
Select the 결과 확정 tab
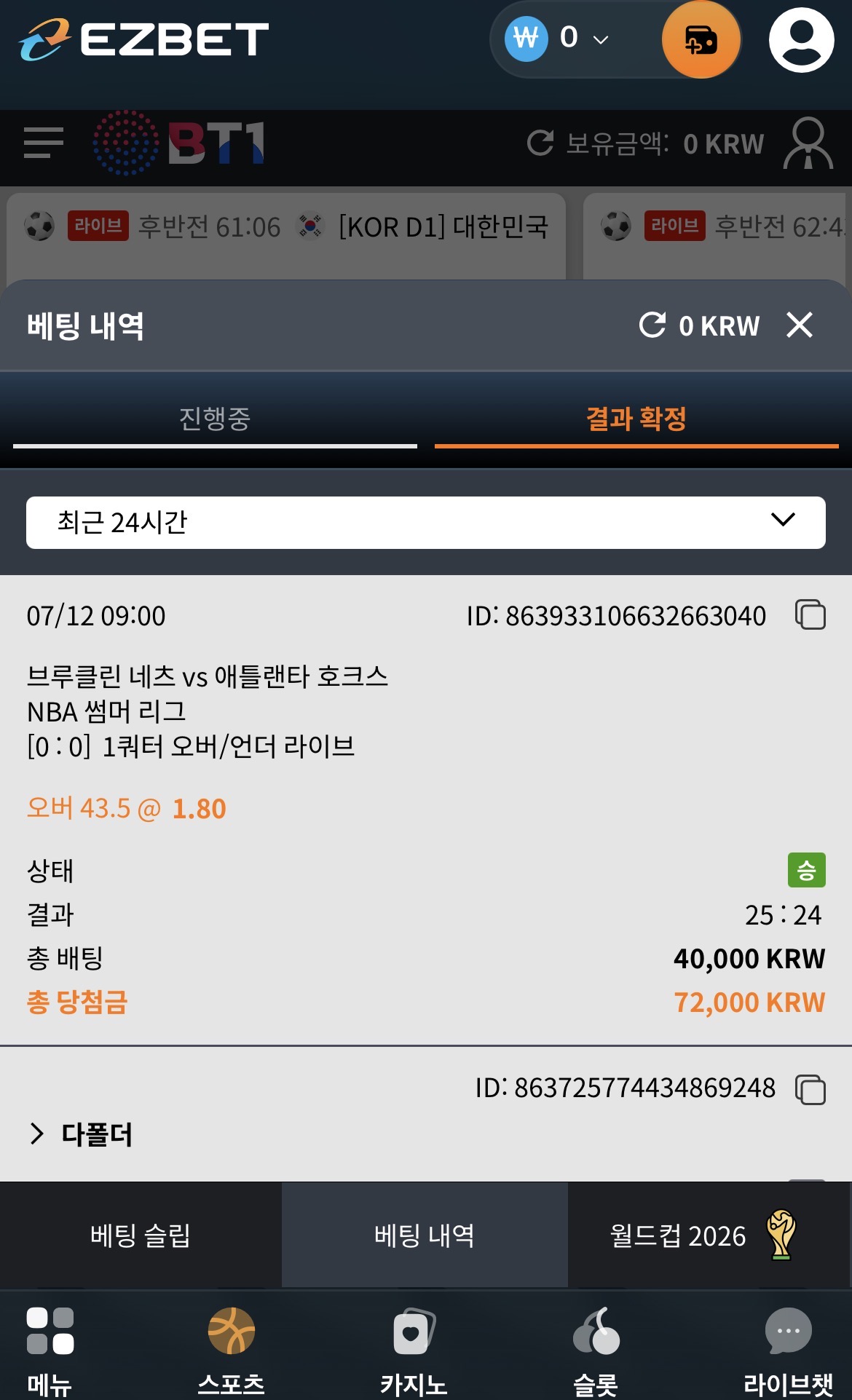(x=636, y=419)
